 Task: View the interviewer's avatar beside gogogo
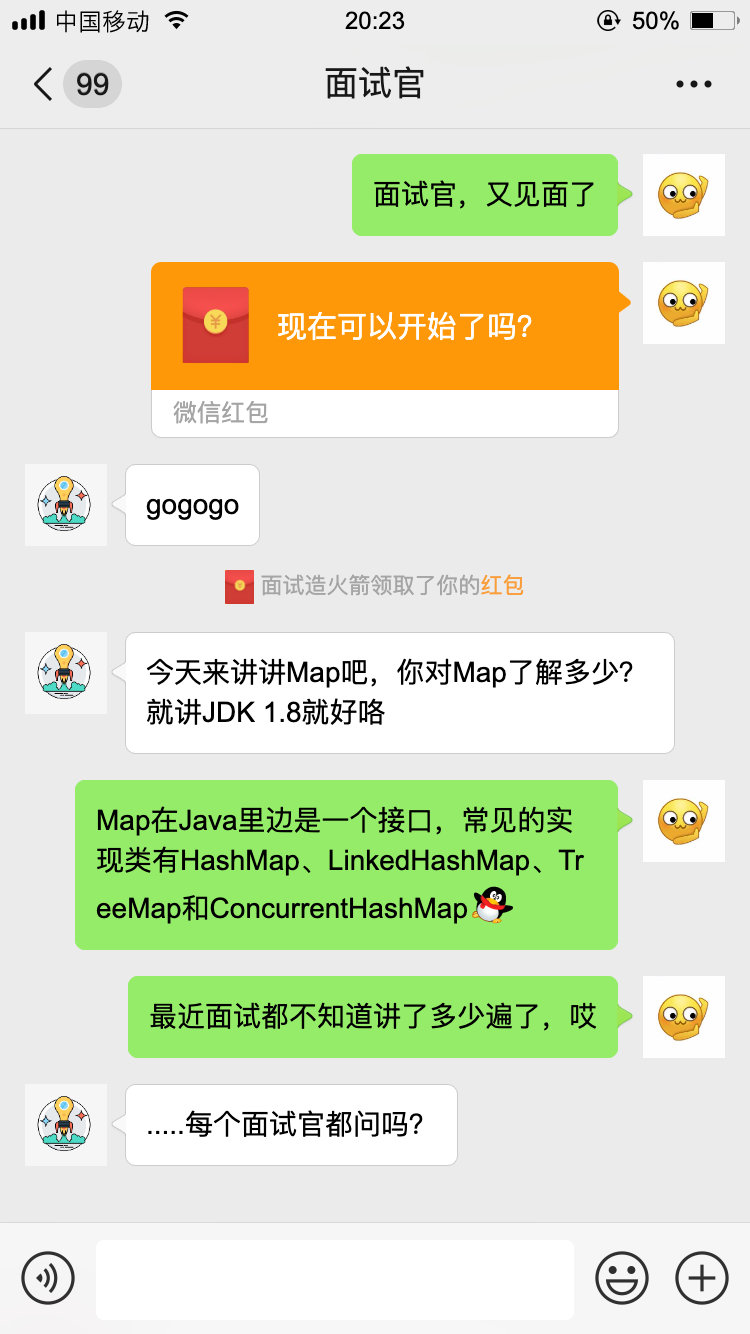point(65,504)
